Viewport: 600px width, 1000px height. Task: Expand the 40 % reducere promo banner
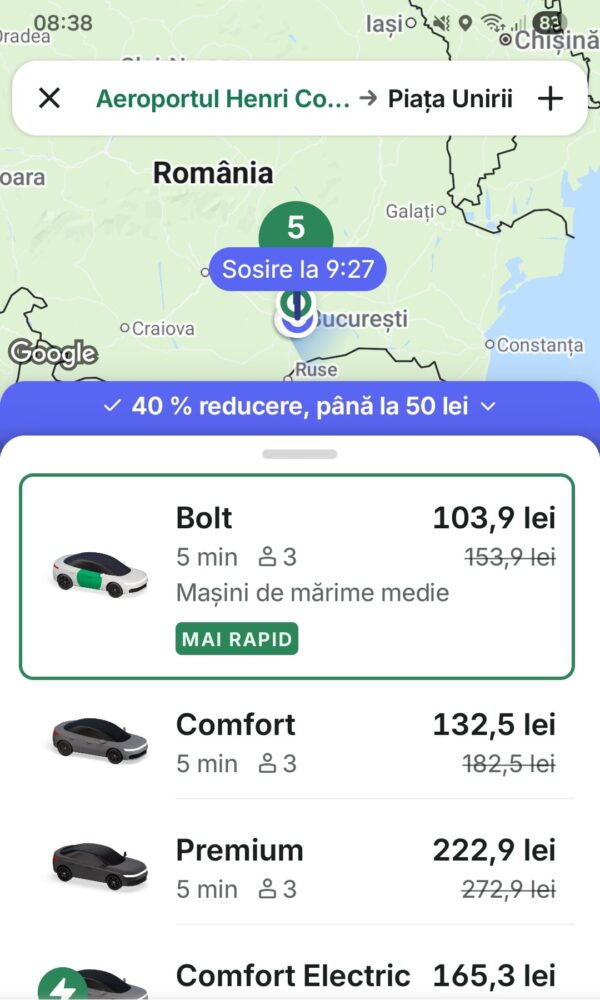click(300, 406)
